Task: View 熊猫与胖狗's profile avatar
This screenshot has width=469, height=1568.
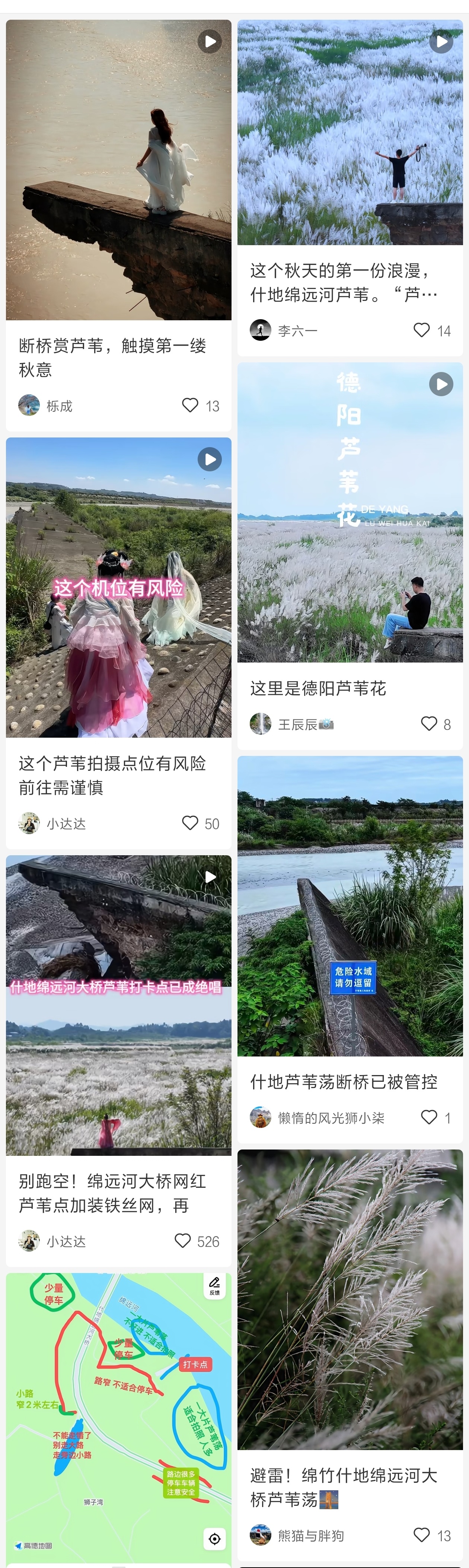Action: [261, 1535]
